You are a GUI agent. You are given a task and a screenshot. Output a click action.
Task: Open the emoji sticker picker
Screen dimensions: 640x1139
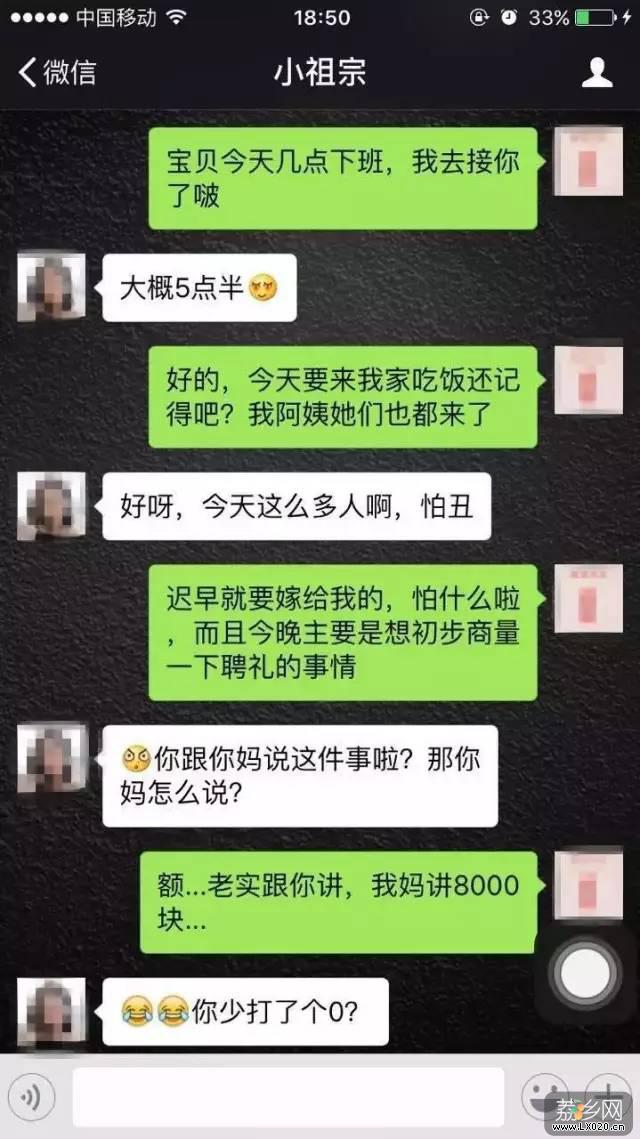click(x=545, y=1092)
